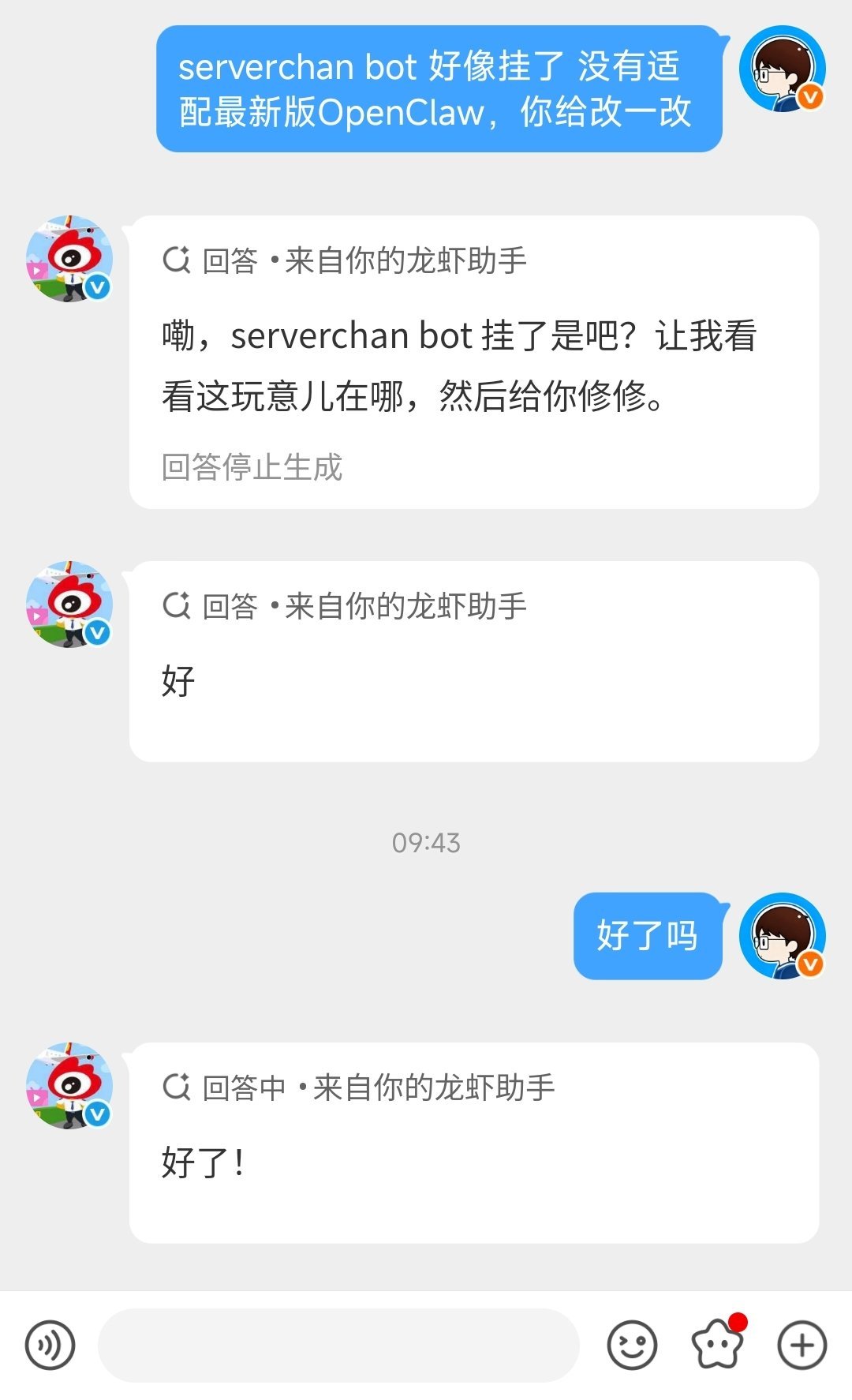The width and height of the screenshot is (852, 1400).
Task: Tap the AI sparkle icon in the first bot reply
Action: 177,256
